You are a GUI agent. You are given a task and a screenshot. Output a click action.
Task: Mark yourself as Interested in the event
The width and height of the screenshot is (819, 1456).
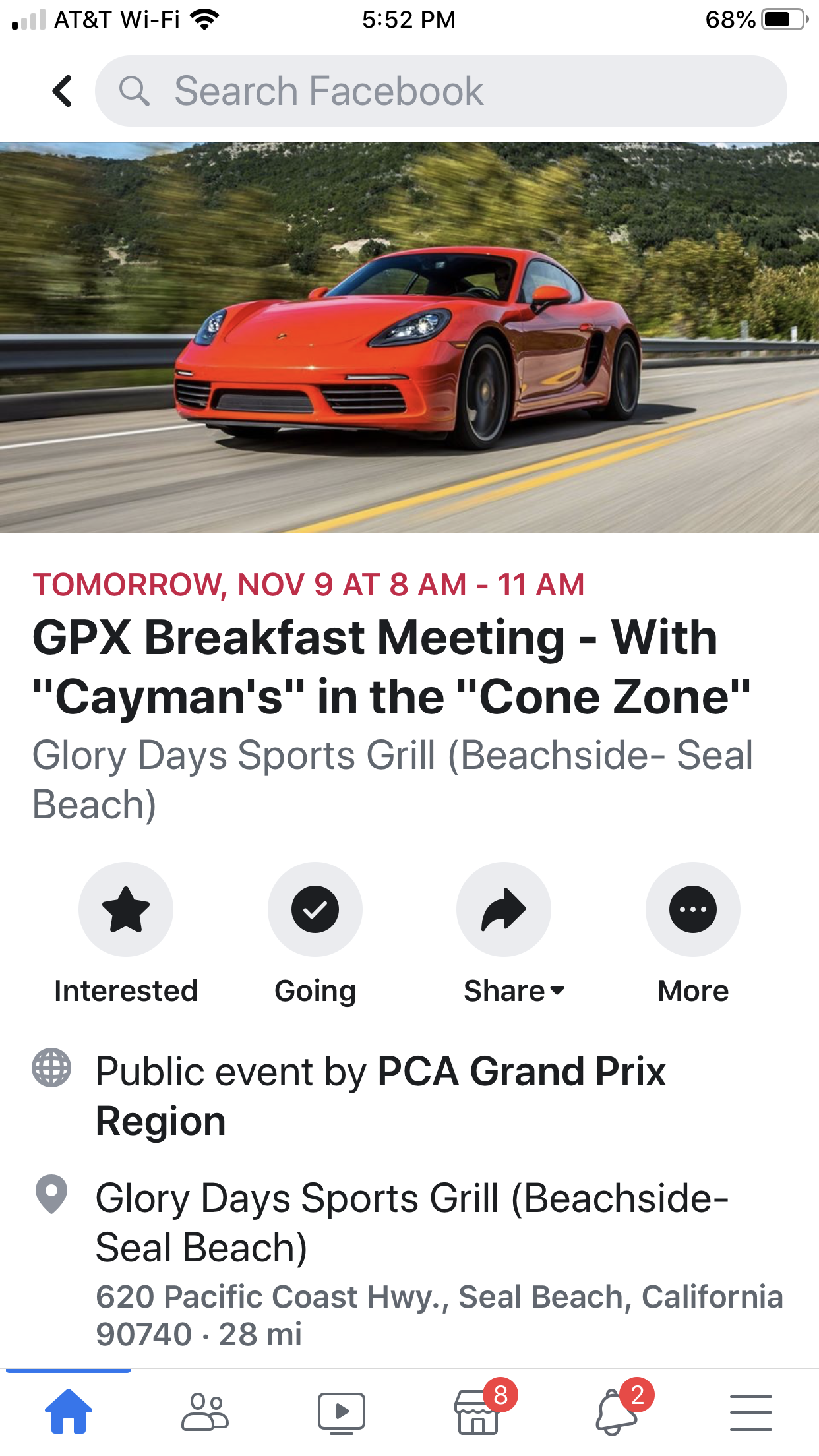(x=125, y=909)
